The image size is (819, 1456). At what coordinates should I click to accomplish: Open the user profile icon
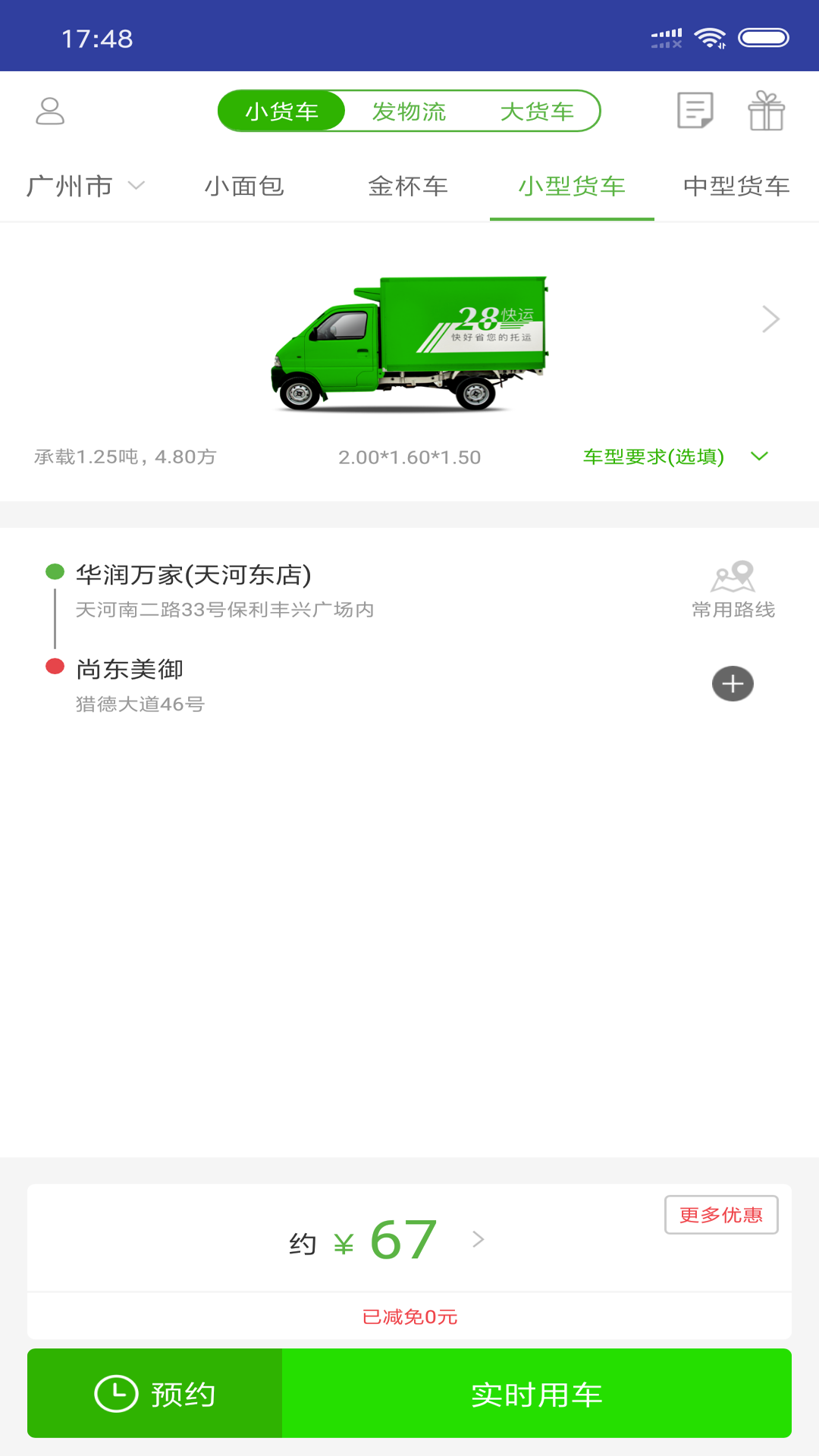(x=50, y=111)
